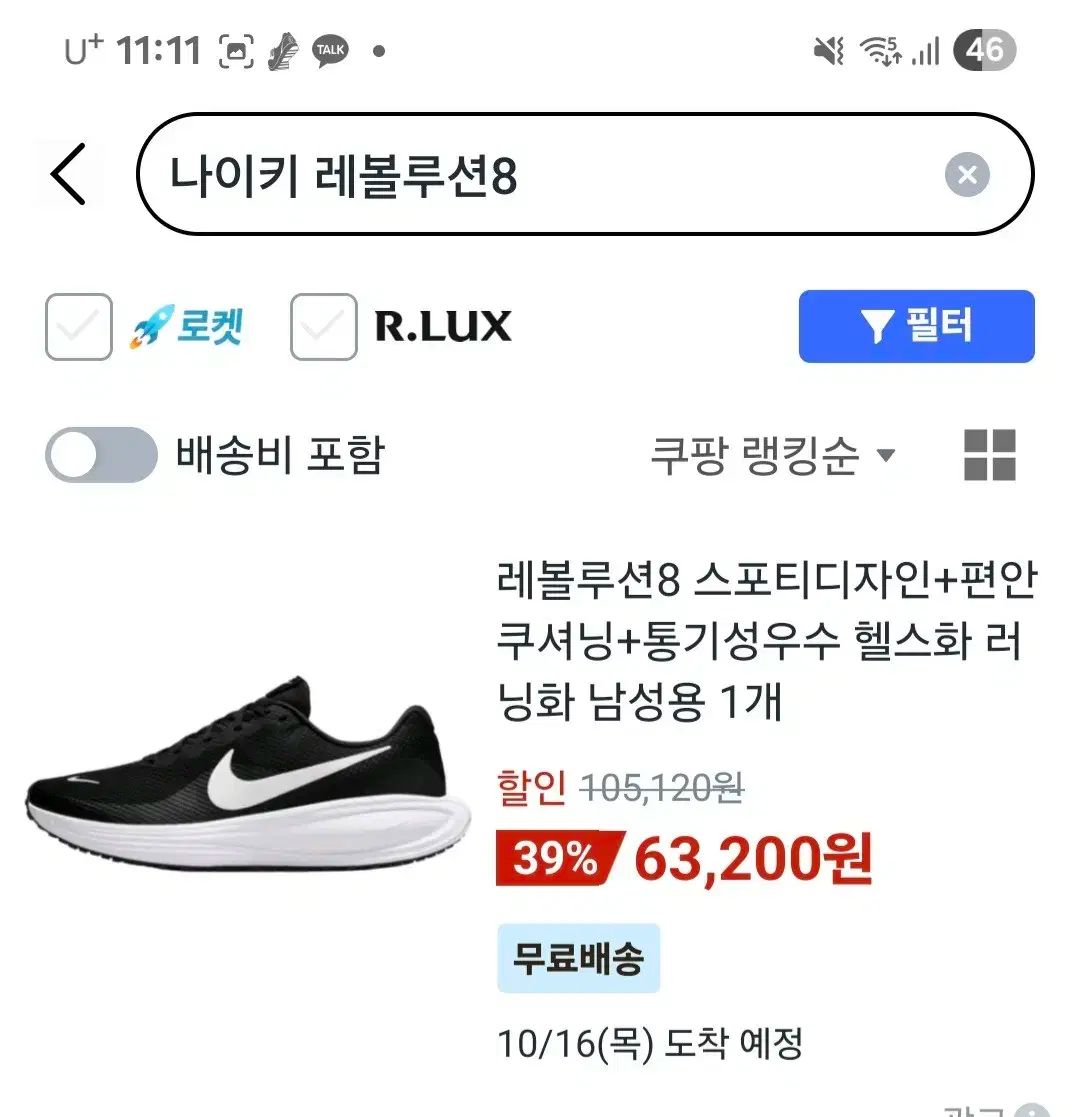Expand the 쿠팡 랭킹순 sort dropdown

pos(772,456)
